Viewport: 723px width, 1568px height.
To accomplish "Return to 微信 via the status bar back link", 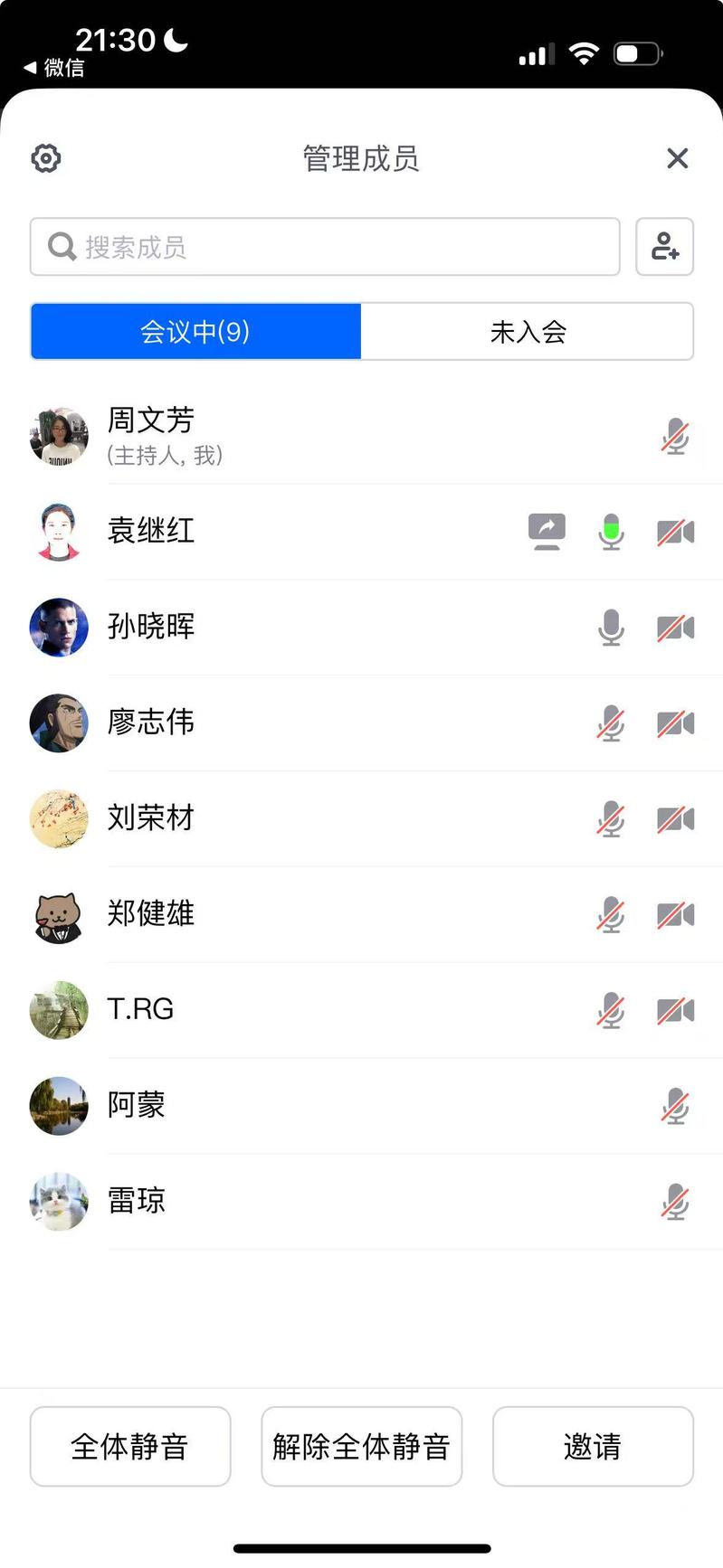I will tap(54, 68).
